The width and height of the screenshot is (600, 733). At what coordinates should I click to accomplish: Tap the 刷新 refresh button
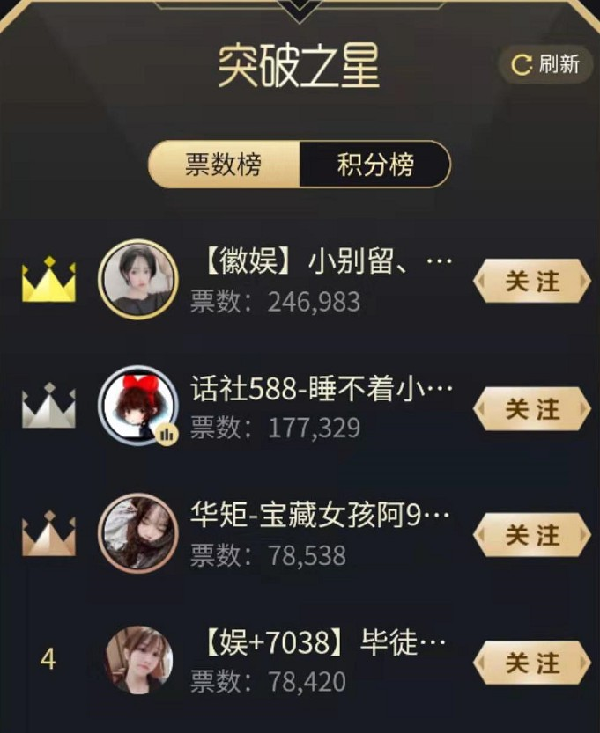[546, 65]
